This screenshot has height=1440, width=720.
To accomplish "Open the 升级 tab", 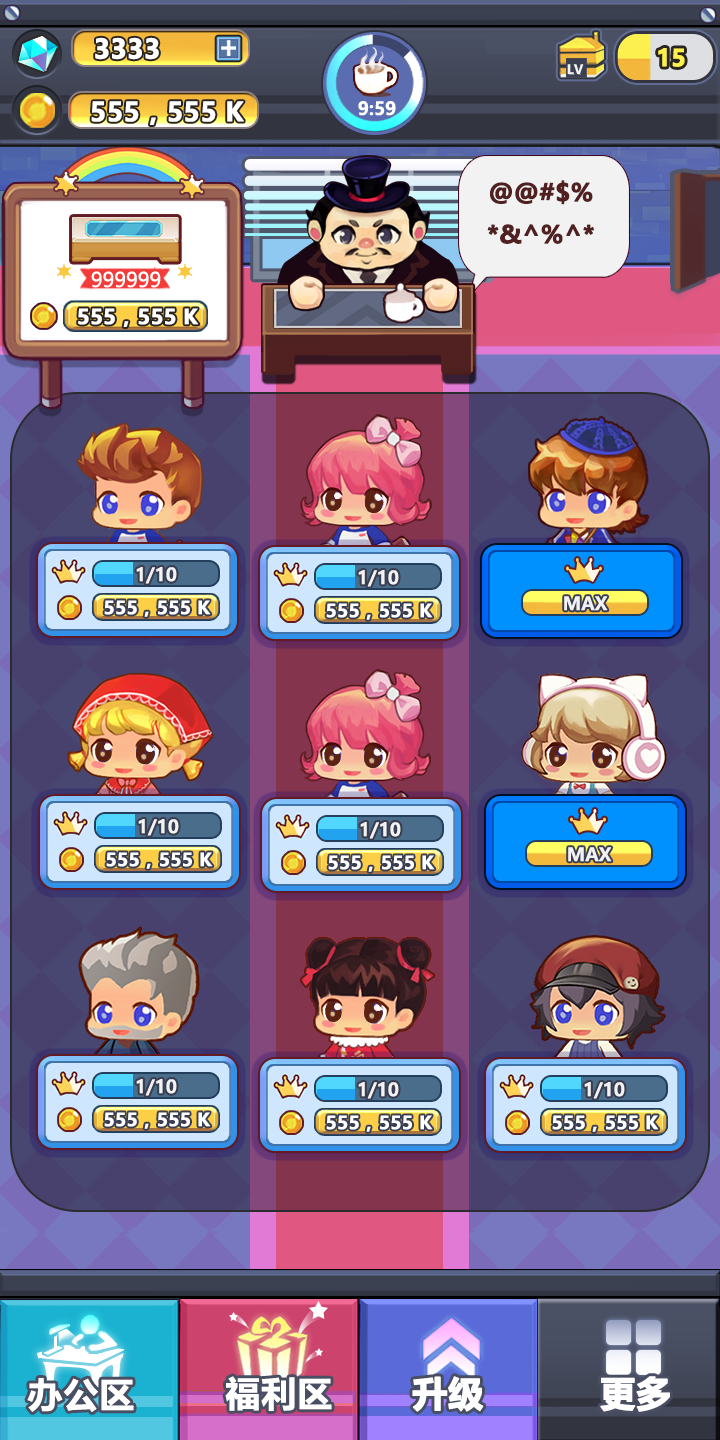I will 448,1369.
